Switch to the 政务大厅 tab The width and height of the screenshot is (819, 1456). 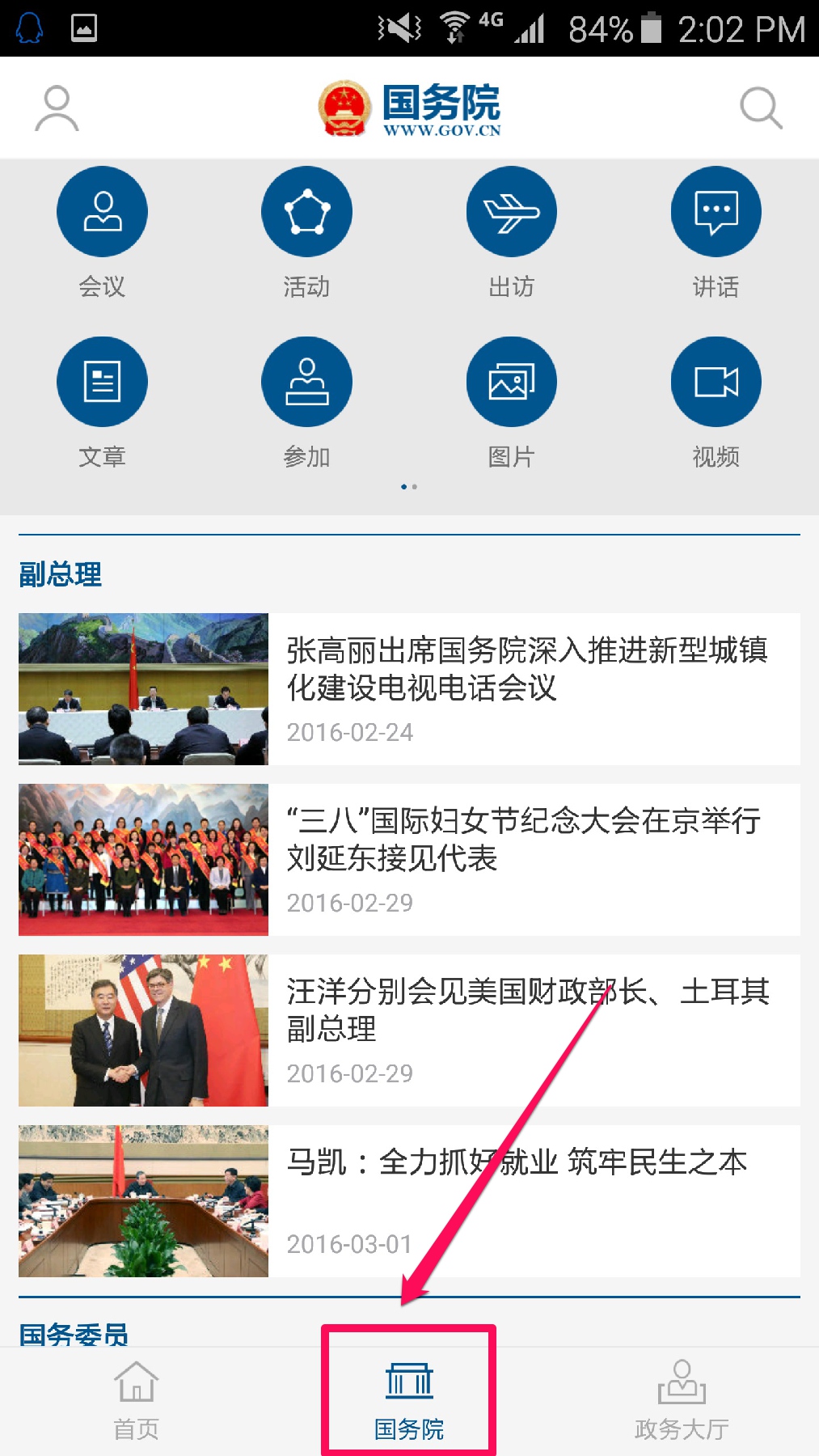(x=682, y=1401)
